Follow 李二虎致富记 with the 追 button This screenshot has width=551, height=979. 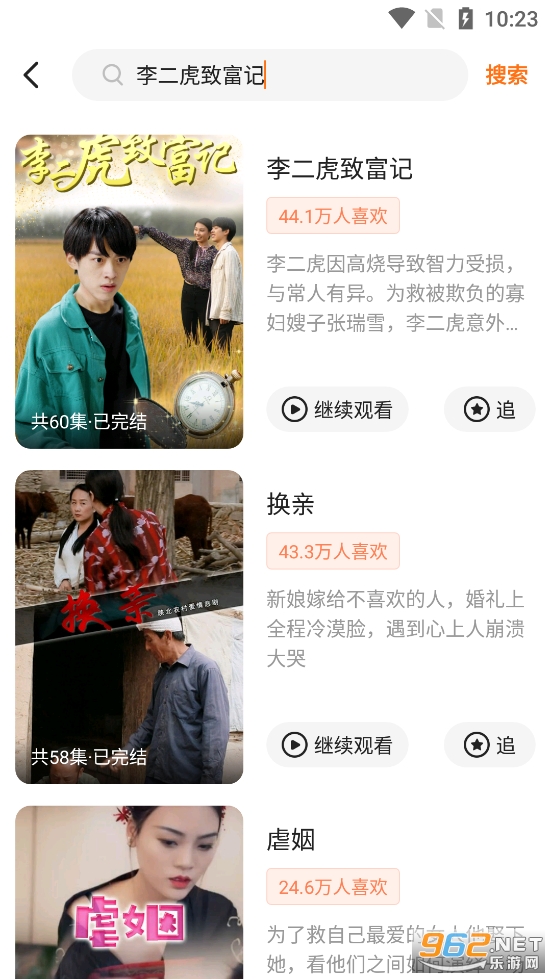489,410
